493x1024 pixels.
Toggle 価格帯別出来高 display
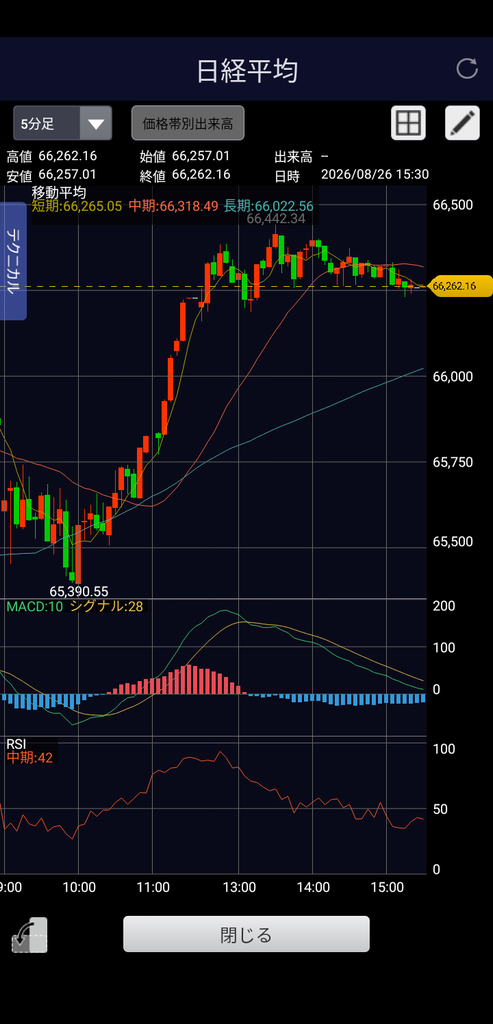pos(188,123)
